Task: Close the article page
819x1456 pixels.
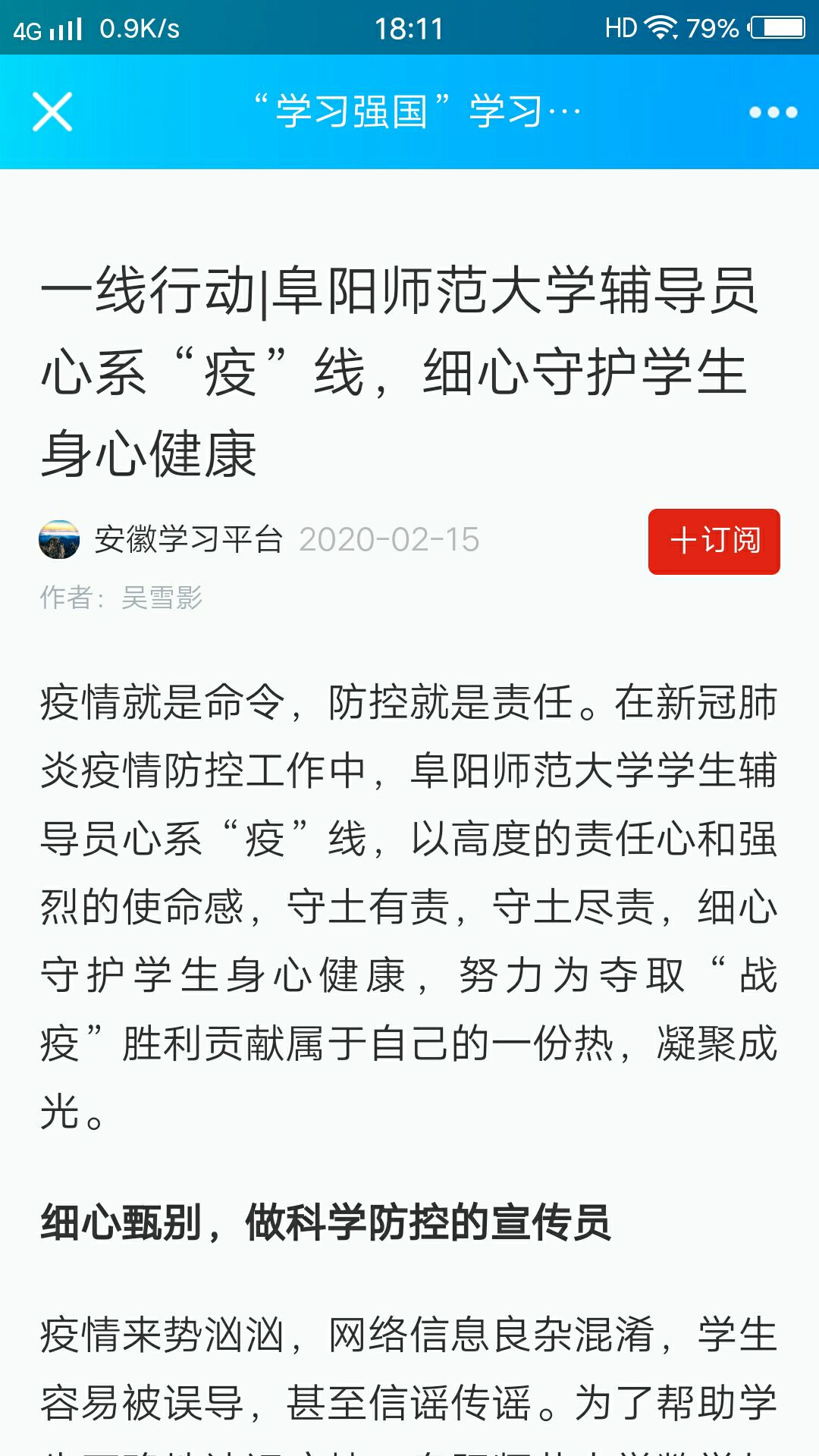Action: (52, 112)
